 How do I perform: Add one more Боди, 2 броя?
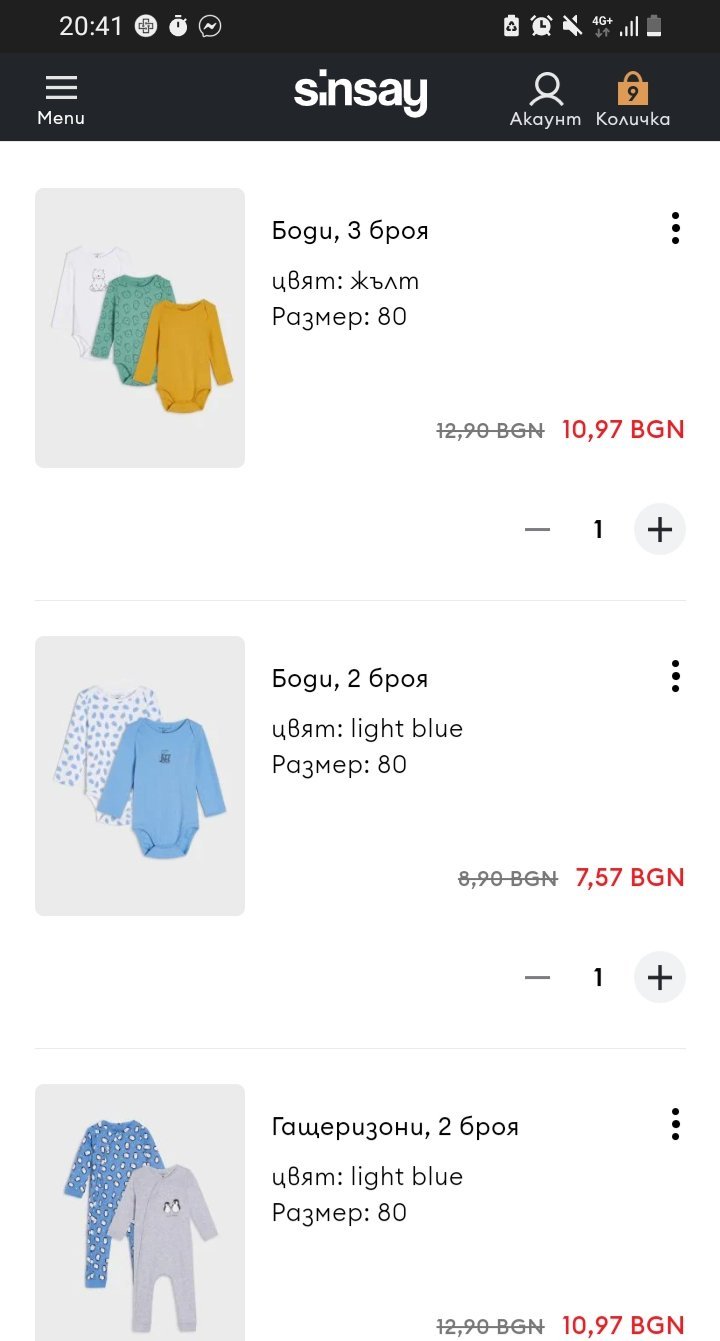pyautogui.click(x=660, y=977)
